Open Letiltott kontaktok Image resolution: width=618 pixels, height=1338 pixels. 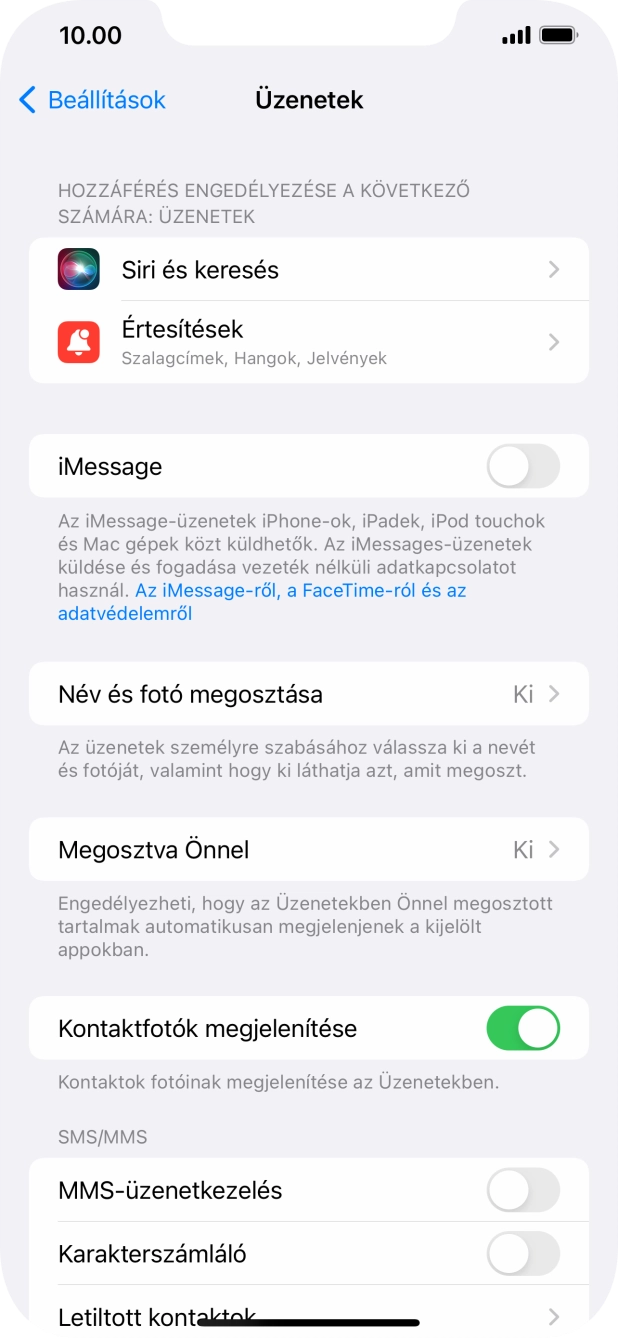(x=308, y=1314)
